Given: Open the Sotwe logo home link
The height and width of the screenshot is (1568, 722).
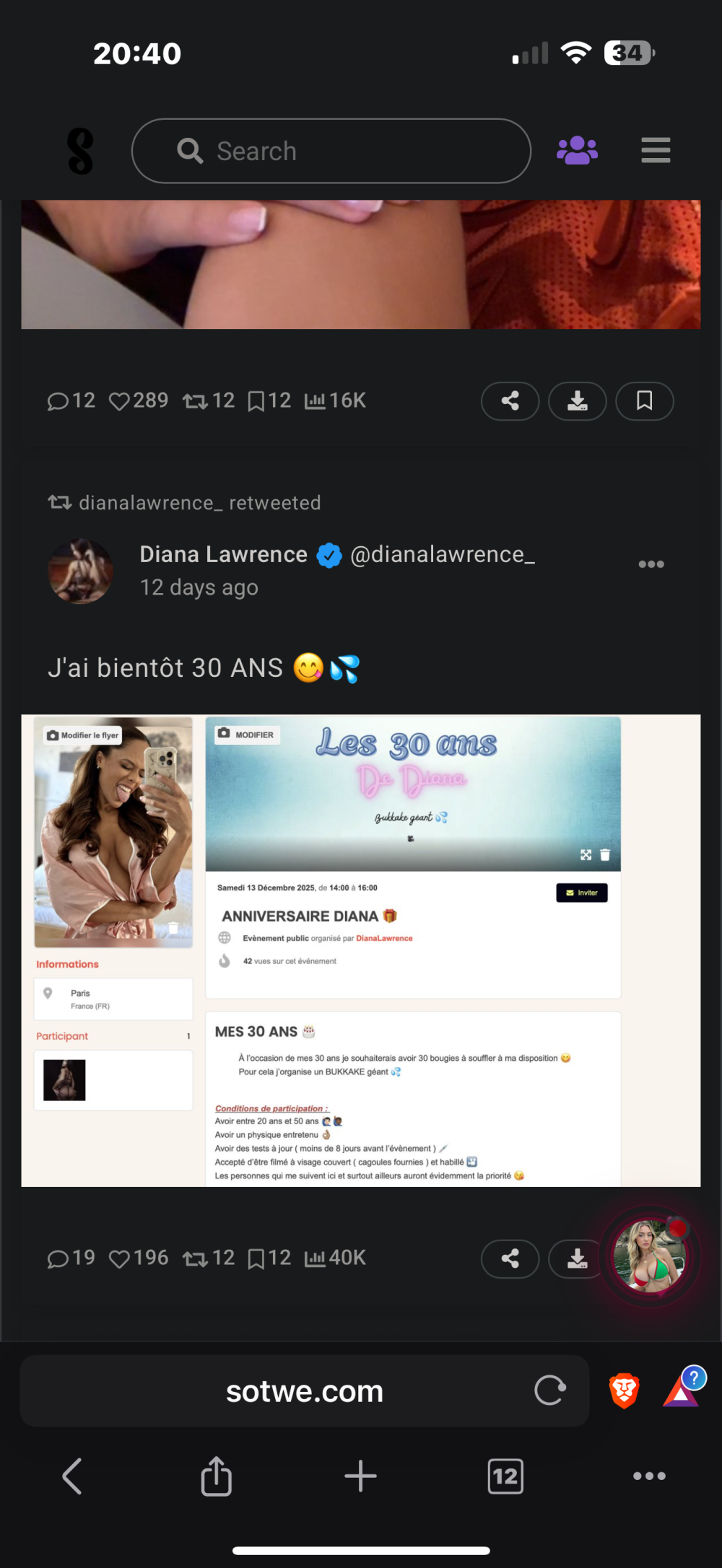Looking at the screenshot, I should point(80,152).
